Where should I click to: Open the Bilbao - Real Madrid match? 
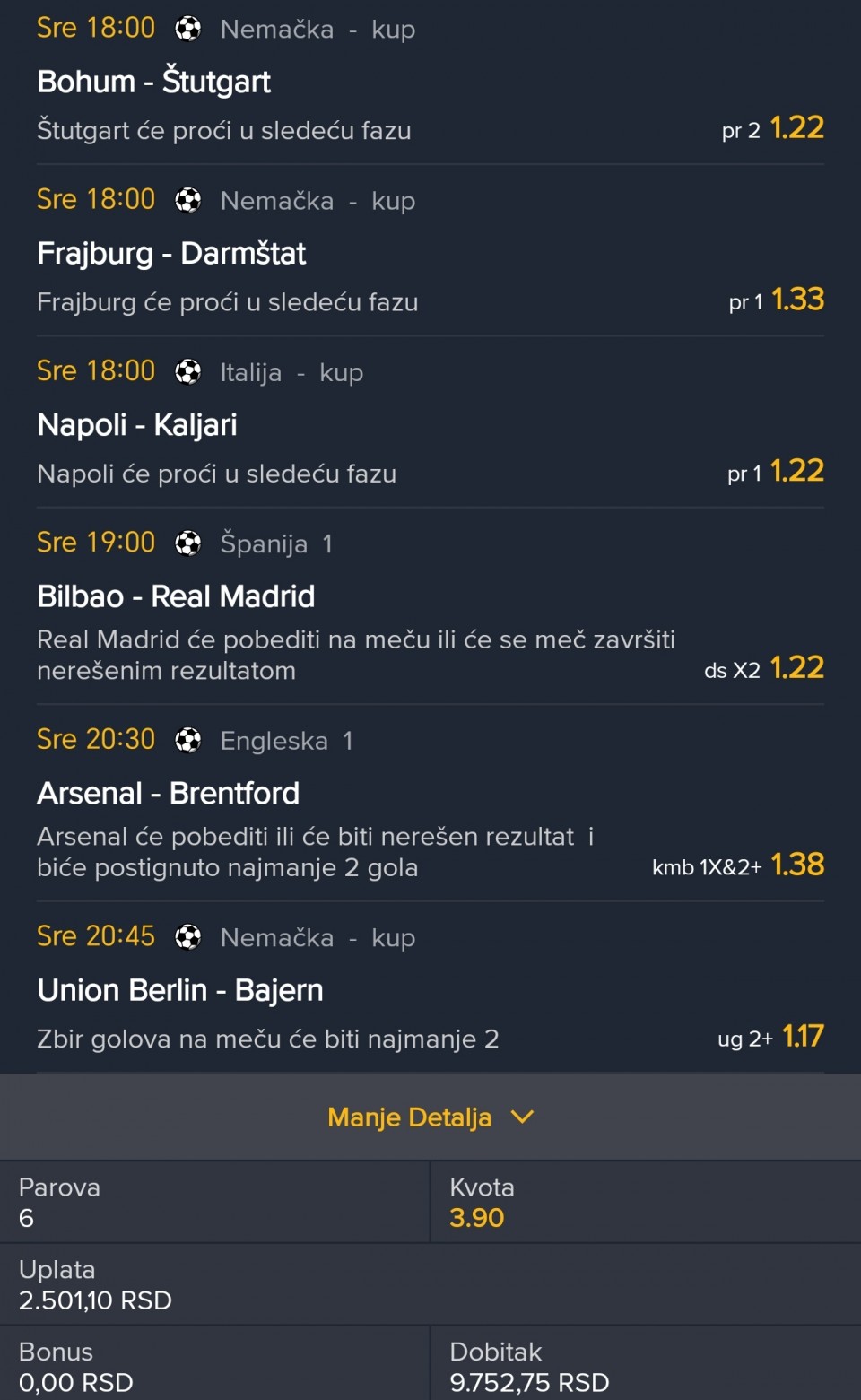click(176, 596)
